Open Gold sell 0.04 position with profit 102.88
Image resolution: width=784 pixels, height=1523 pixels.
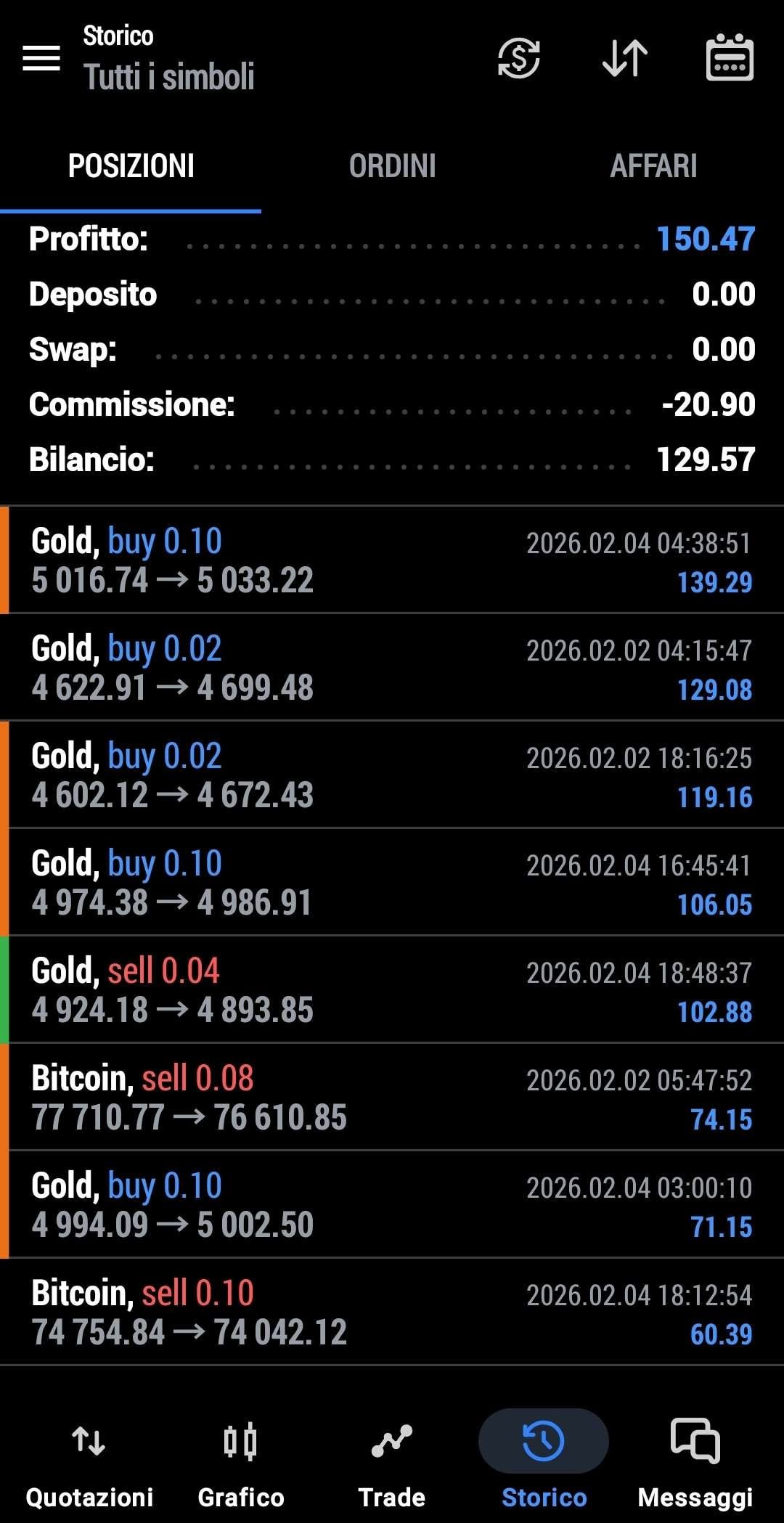(x=392, y=990)
